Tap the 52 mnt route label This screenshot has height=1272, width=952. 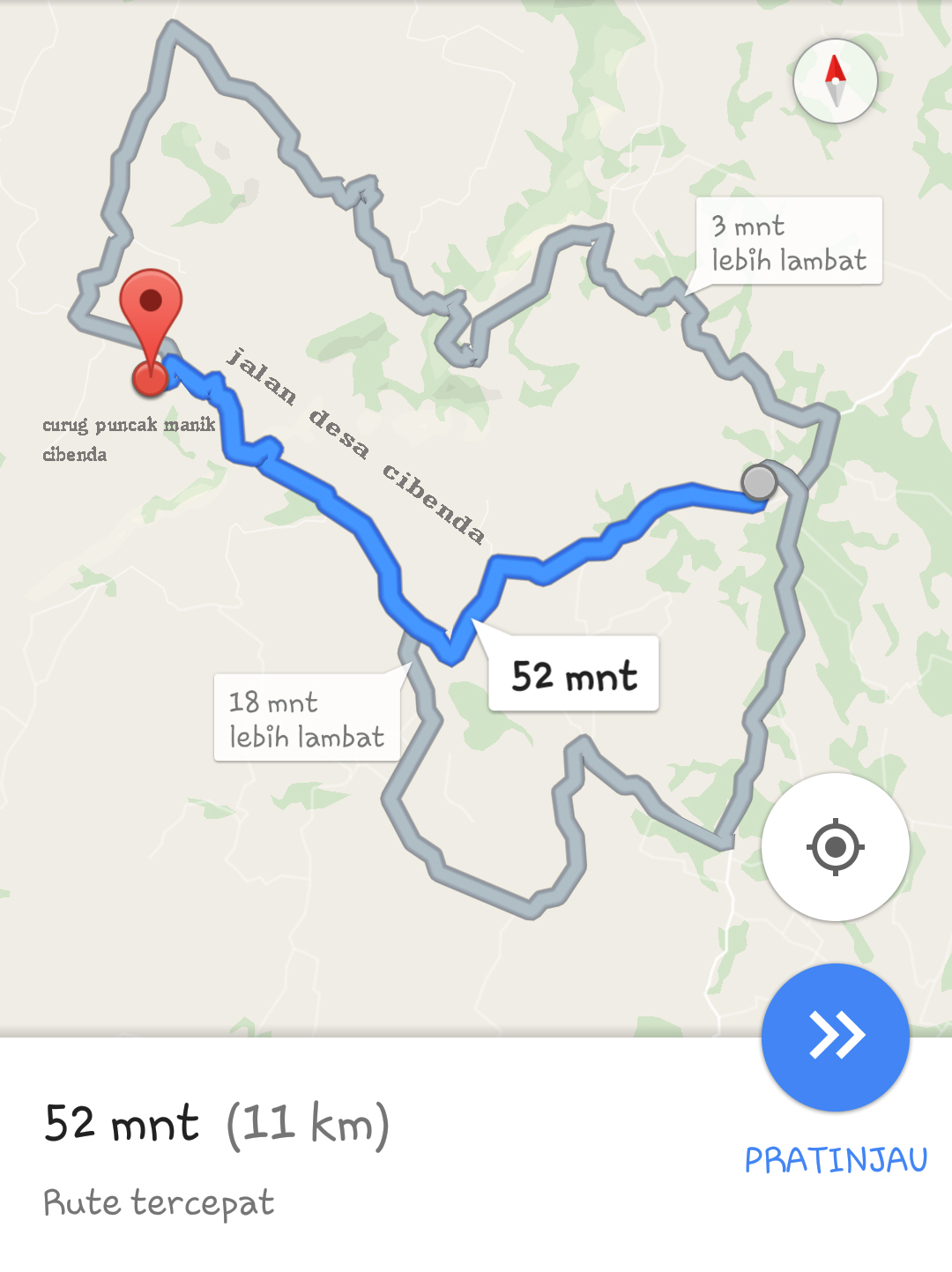pyautogui.click(x=574, y=674)
